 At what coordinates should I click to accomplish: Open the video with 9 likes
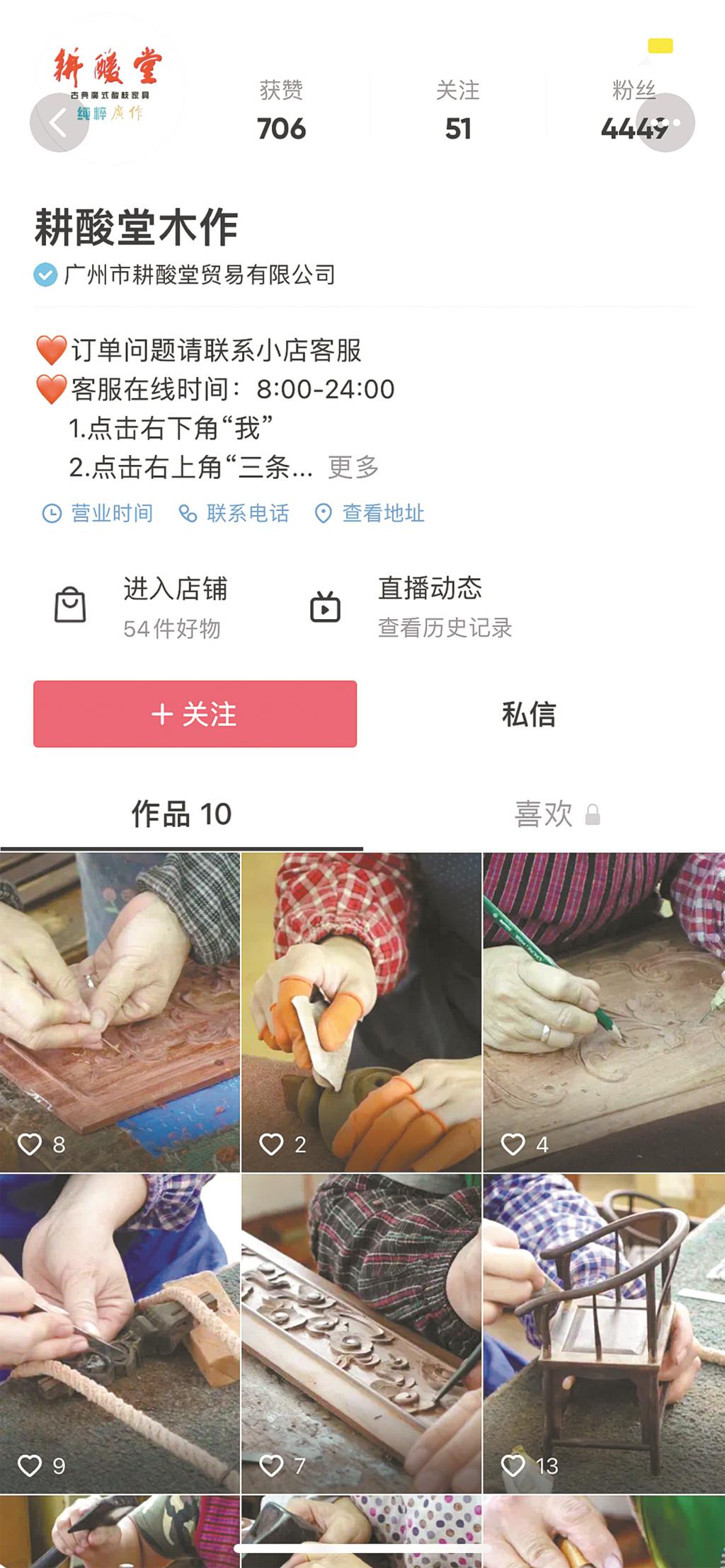click(x=120, y=1333)
